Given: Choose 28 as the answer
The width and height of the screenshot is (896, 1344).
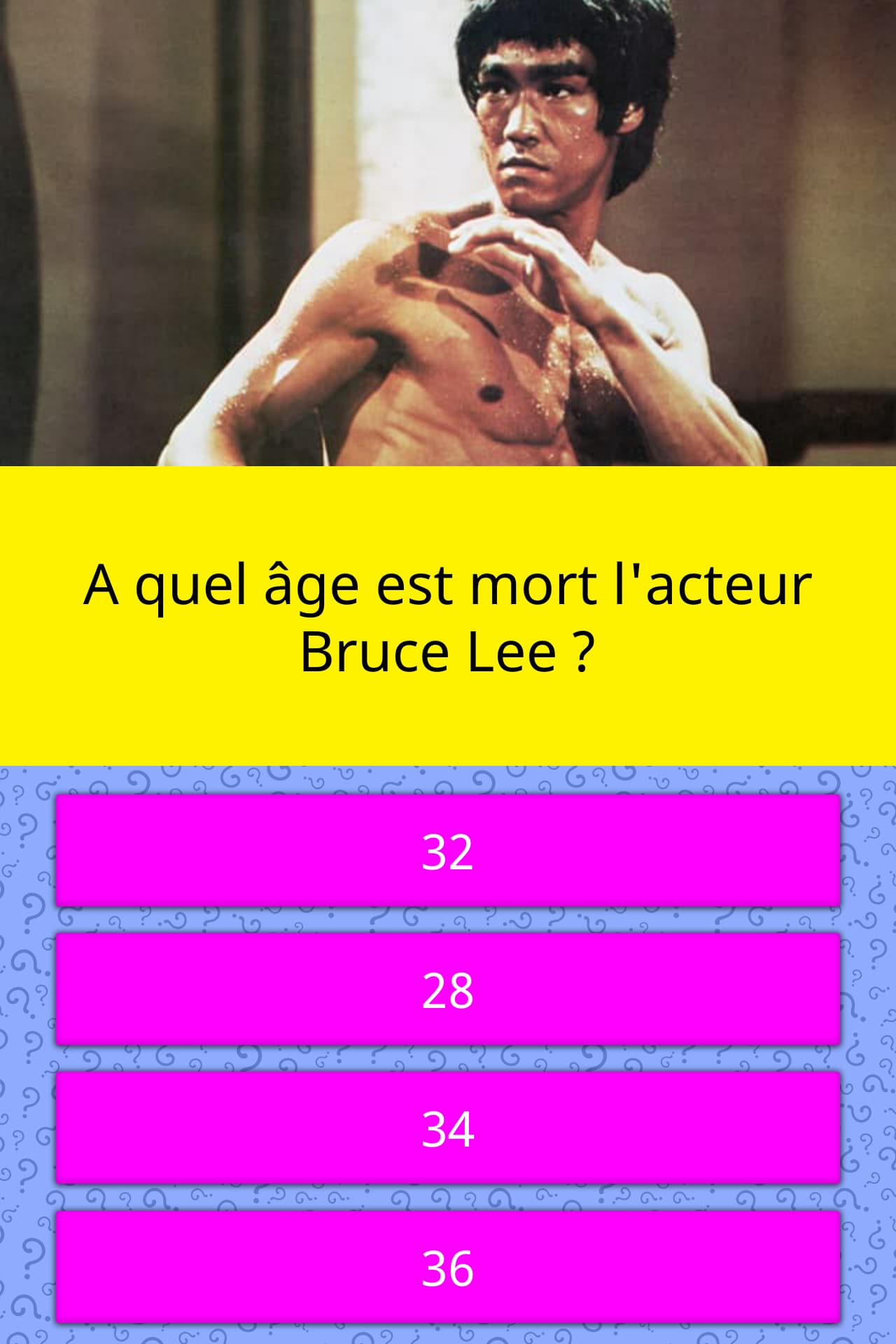Looking at the screenshot, I should pyautogui.click(x=448, y=989).
